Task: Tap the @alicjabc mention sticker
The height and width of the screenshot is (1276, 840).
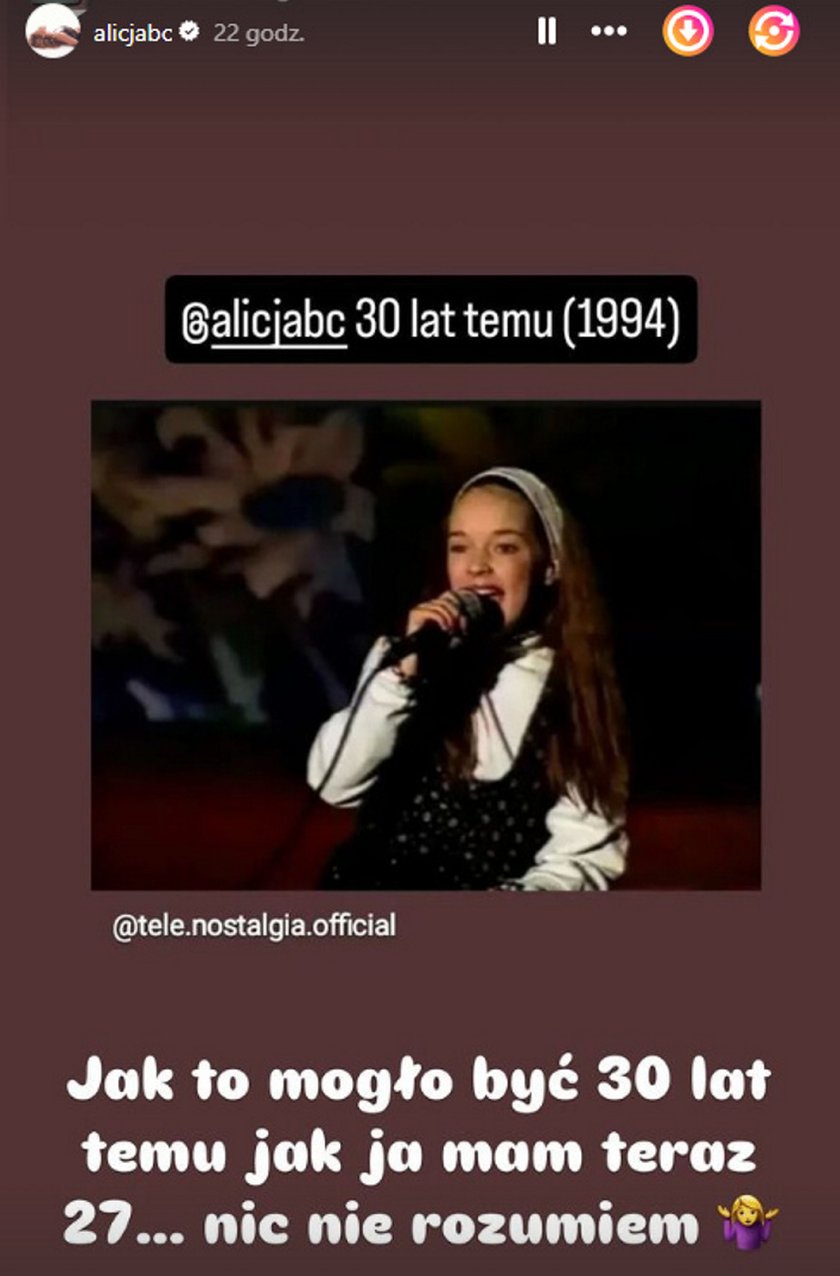Action: pyautogui.click(x=266, y=321)
